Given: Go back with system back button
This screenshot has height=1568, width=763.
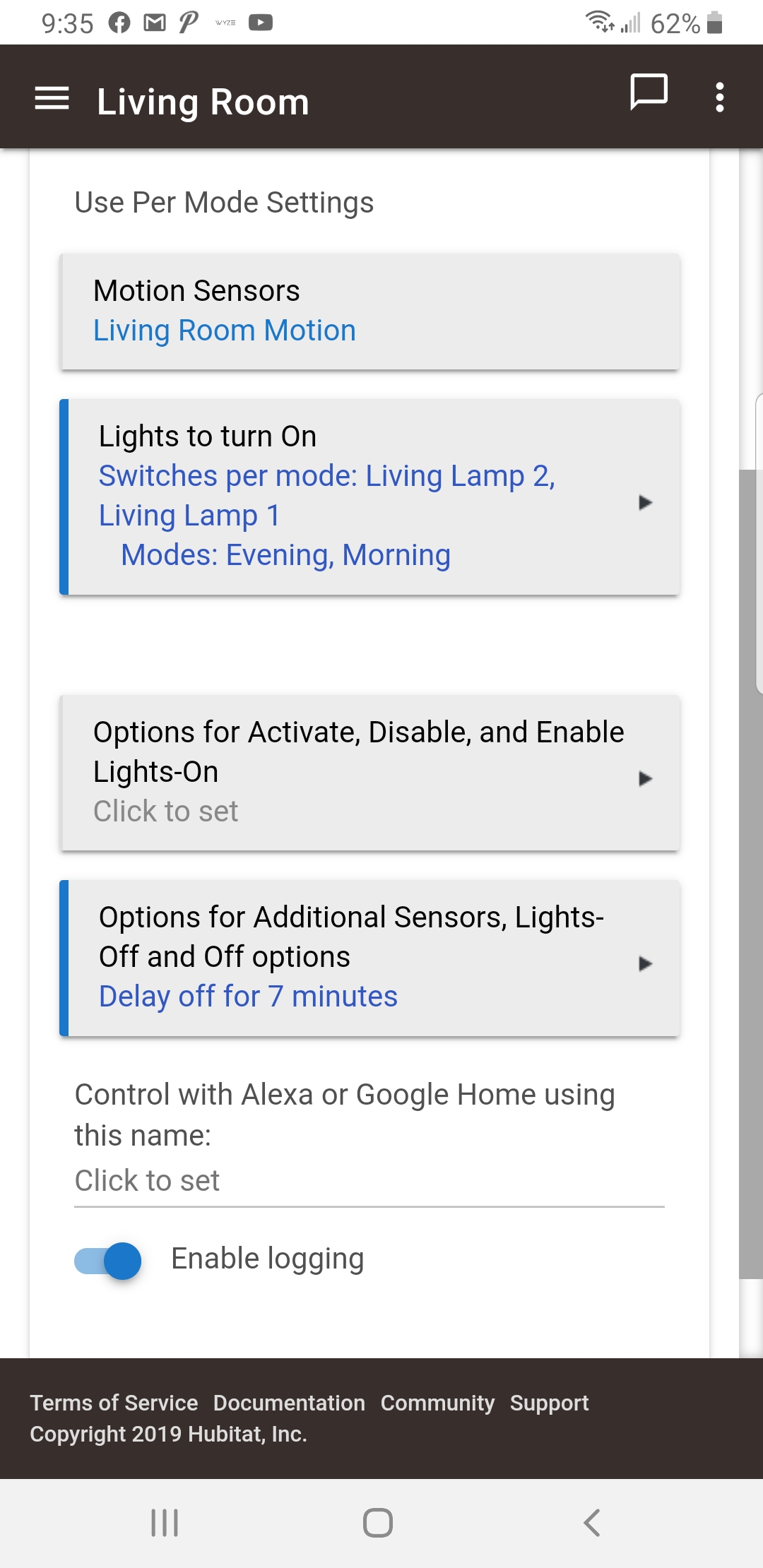Looking at the screenshot, I should 592,1523.
